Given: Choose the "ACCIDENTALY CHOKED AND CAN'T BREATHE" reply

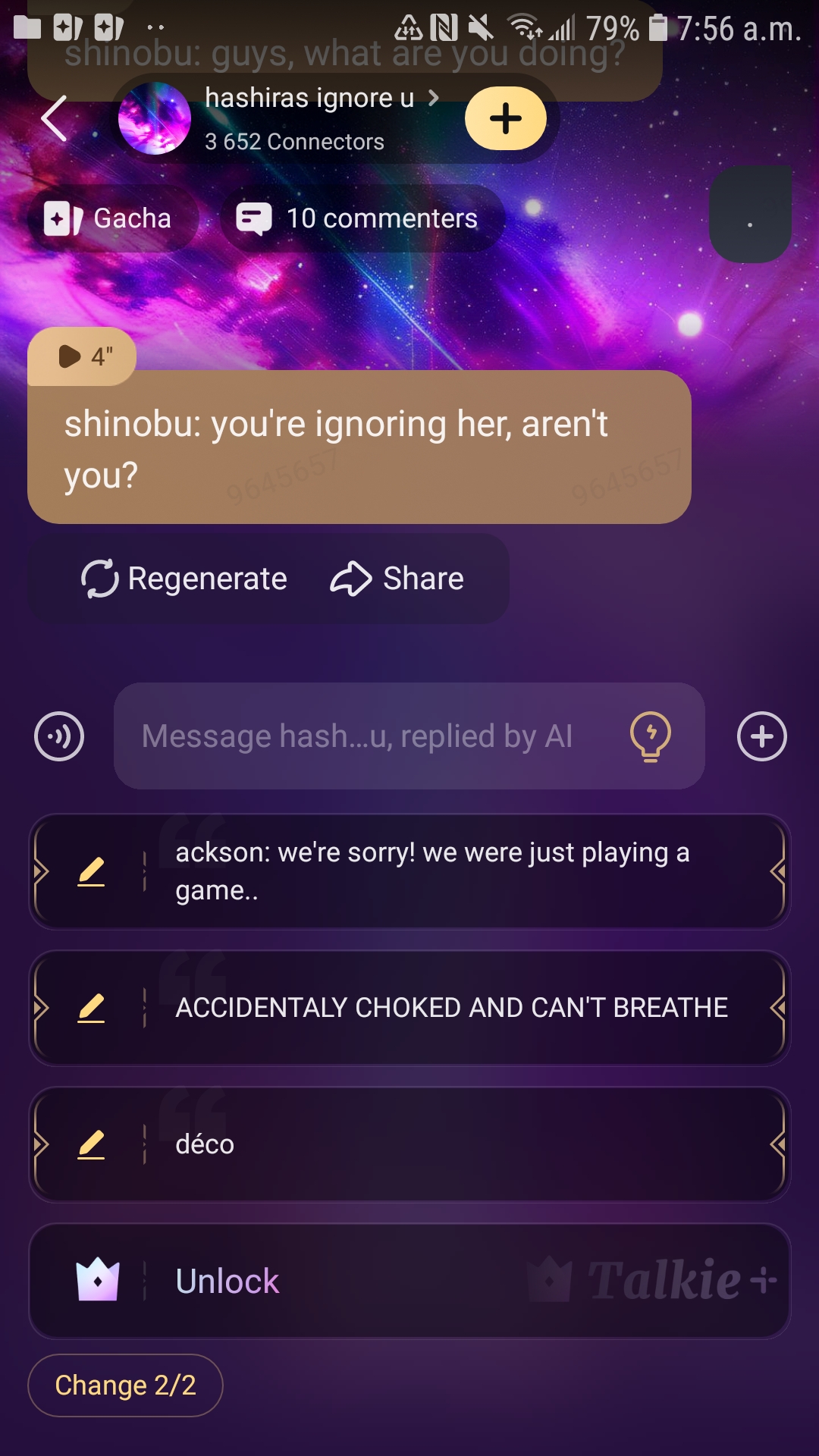Looking at the screenshot, I should (x=455, y=1008).
